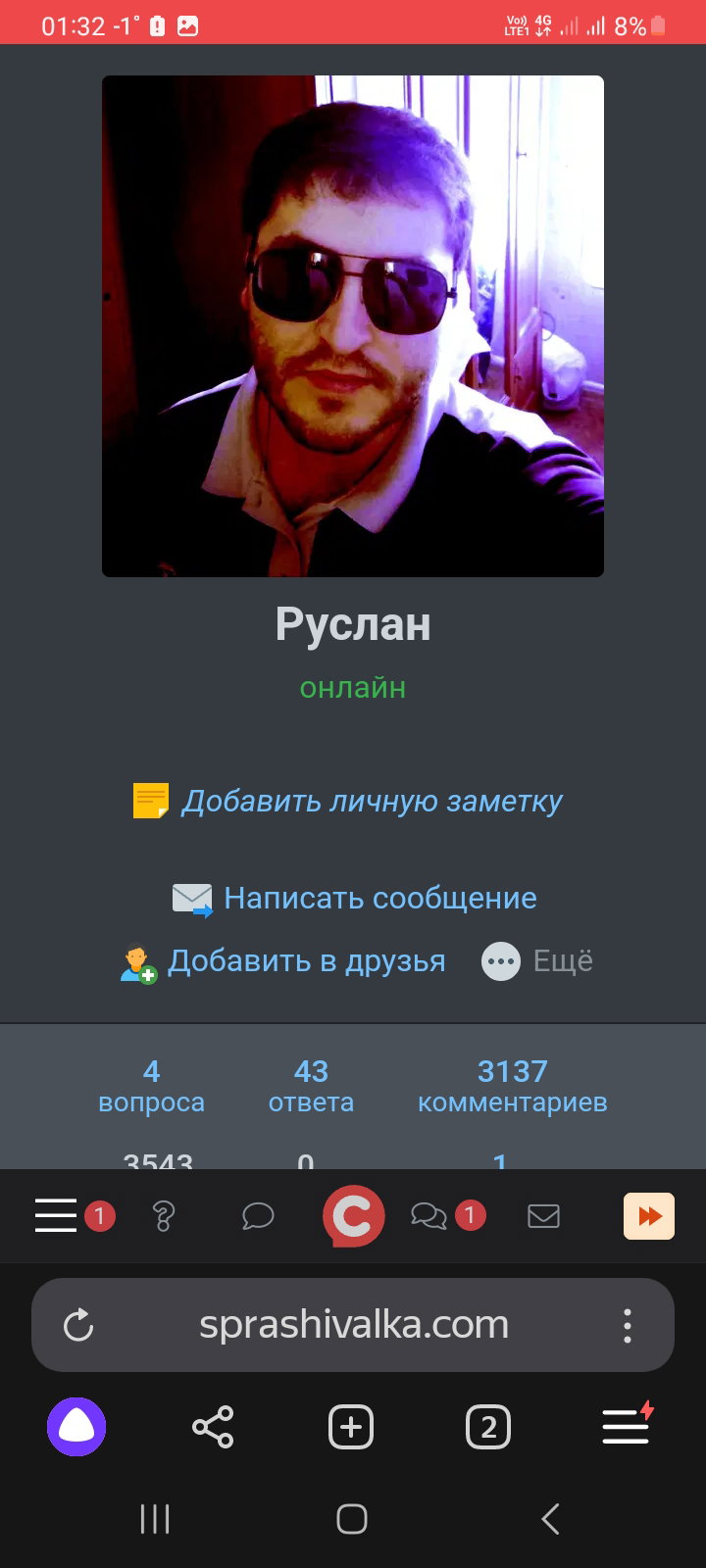Tap the single speech bubble icon

[258, 1216]
